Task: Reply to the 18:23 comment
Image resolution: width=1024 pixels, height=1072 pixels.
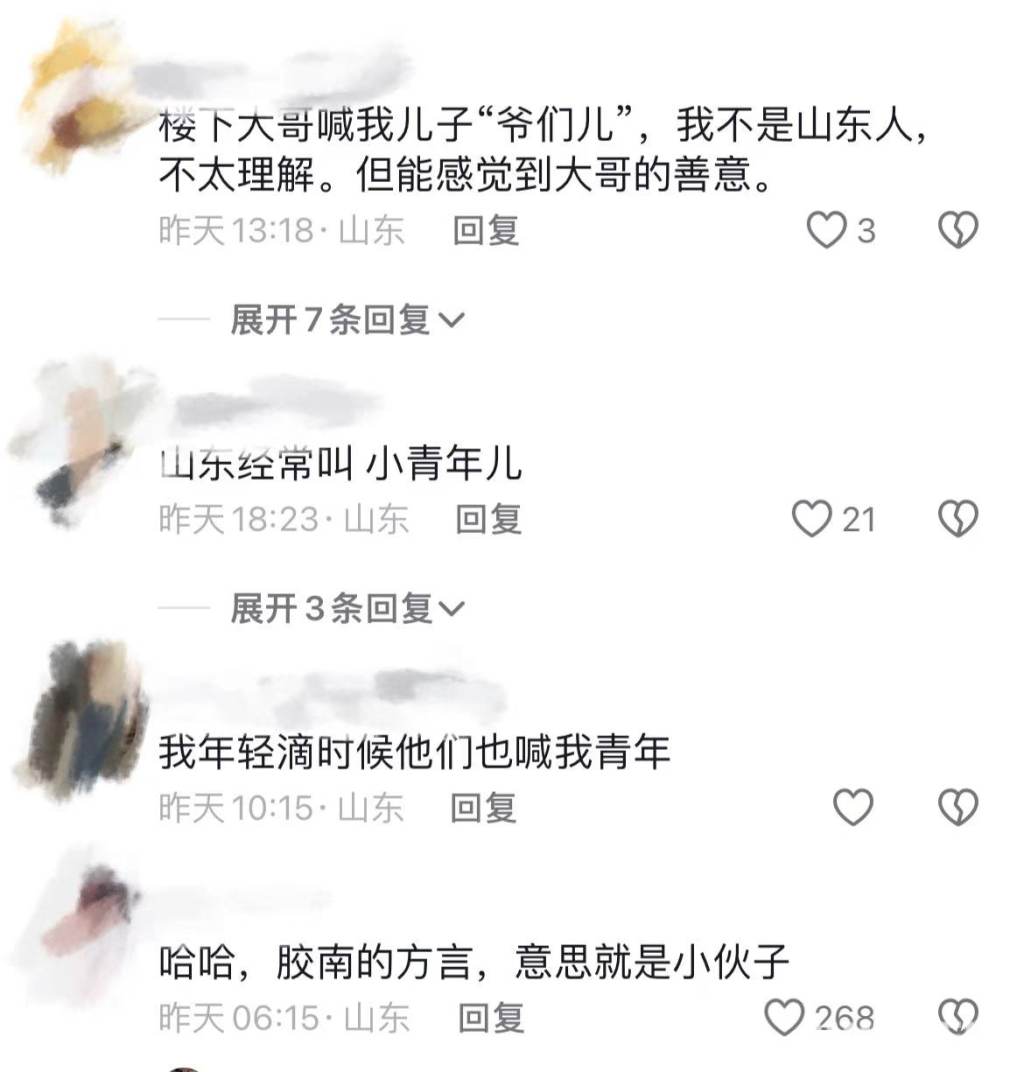Action: [x=489, y=519]
